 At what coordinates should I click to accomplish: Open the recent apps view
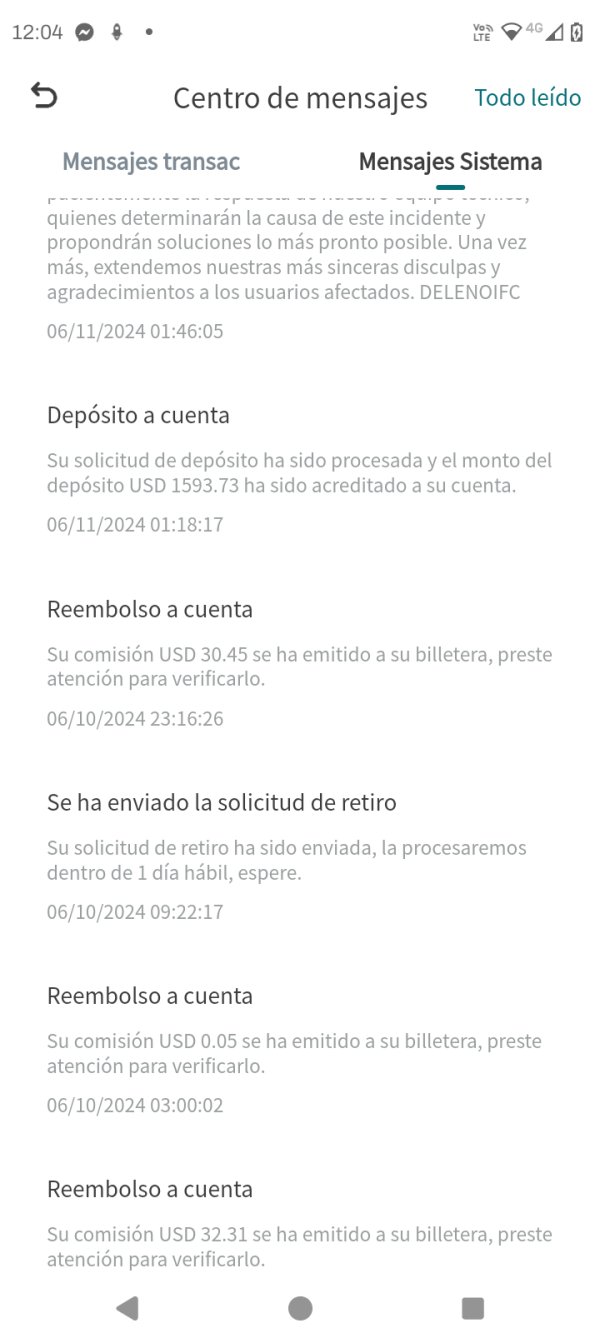(x=473, y=1308)
